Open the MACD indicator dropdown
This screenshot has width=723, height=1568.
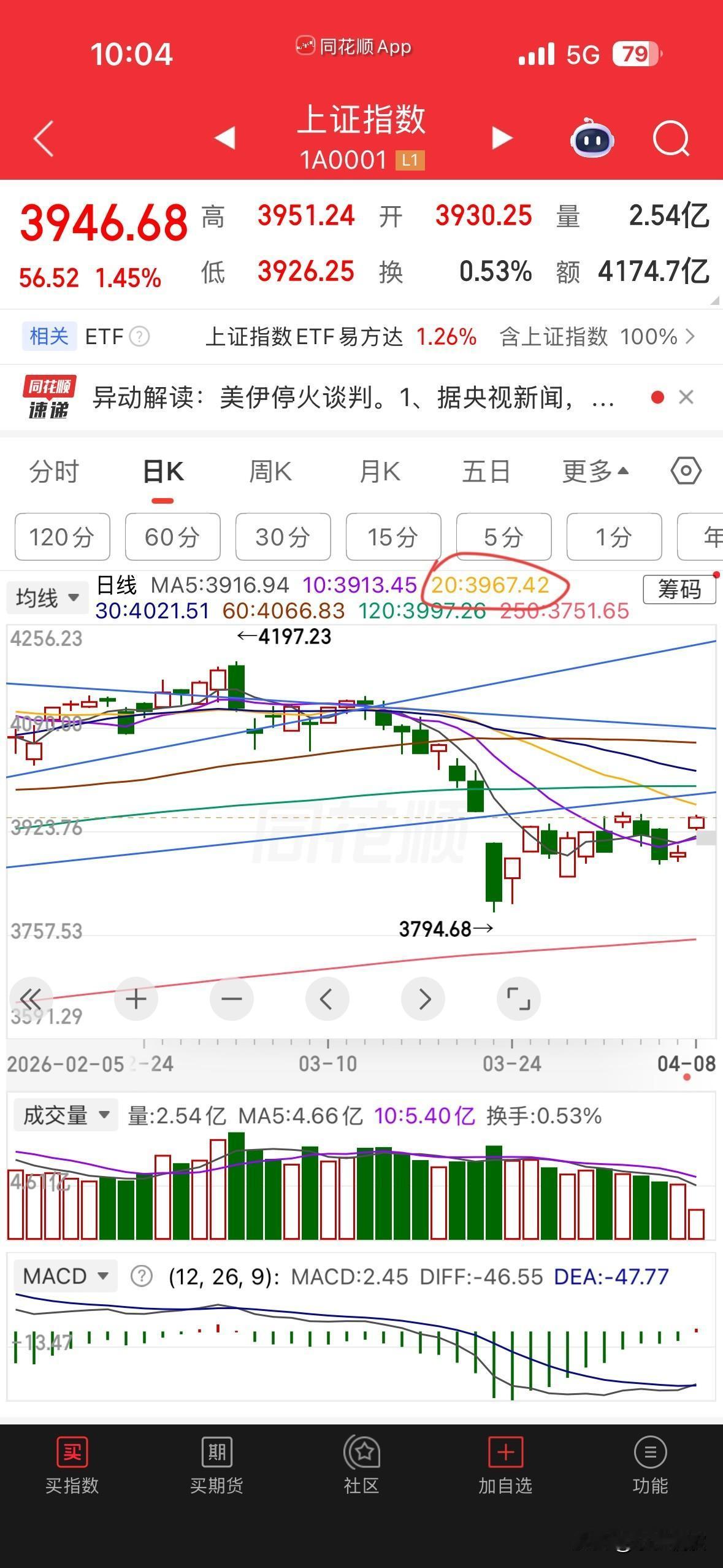click(65, 1276)
